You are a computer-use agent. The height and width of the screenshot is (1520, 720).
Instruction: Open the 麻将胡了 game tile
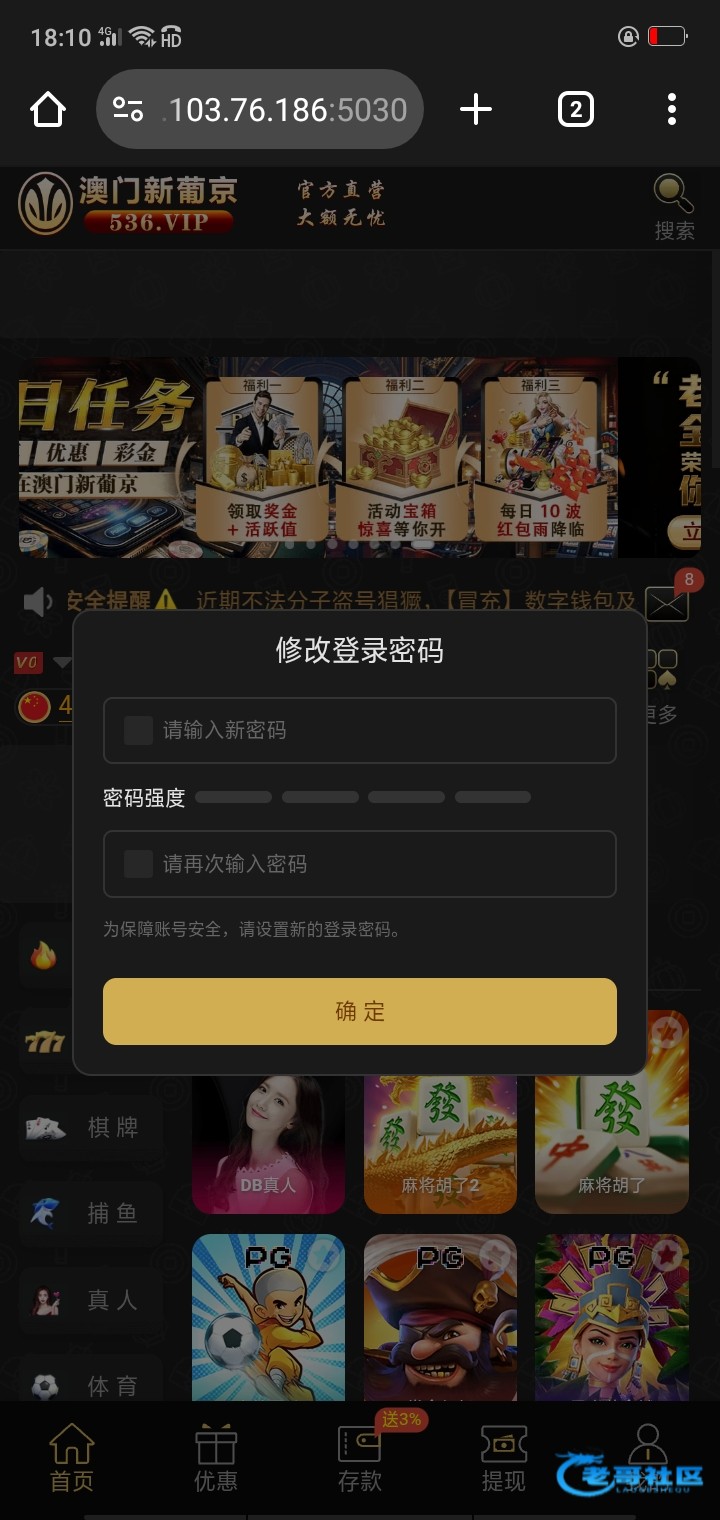coord(612,1140)
